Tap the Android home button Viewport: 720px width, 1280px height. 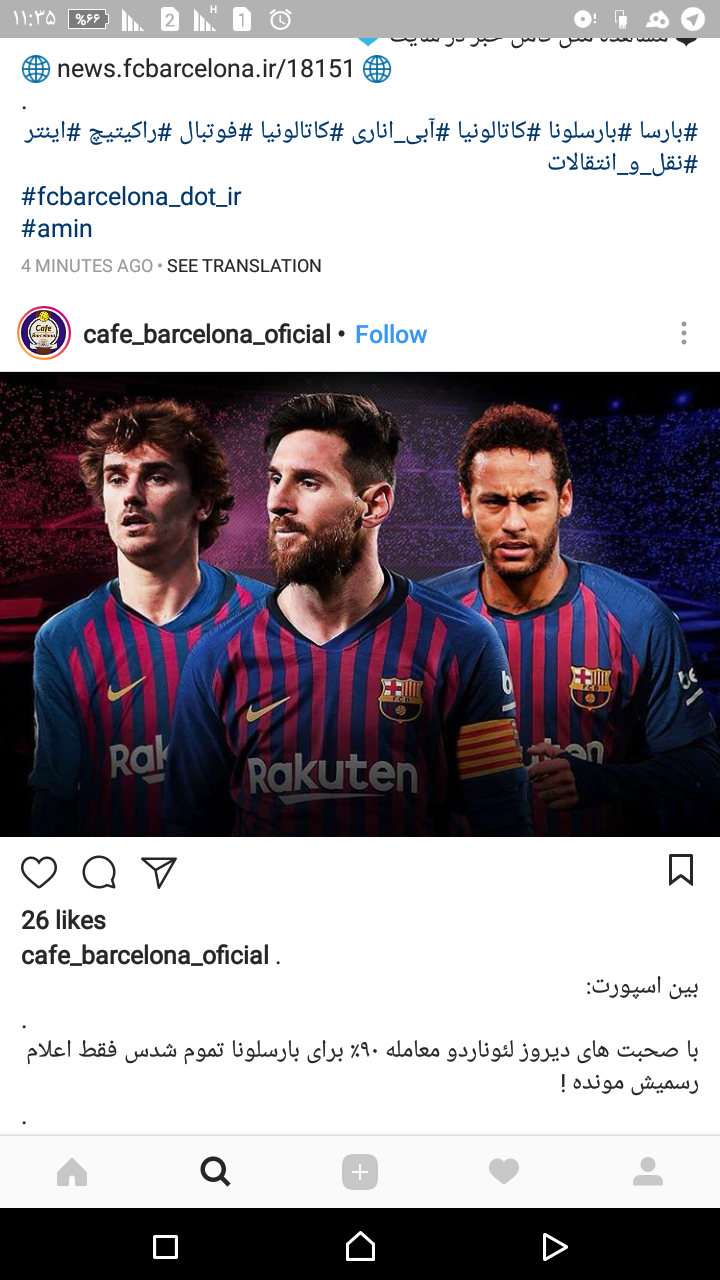pyautogui.click(x=360, y=1246)
